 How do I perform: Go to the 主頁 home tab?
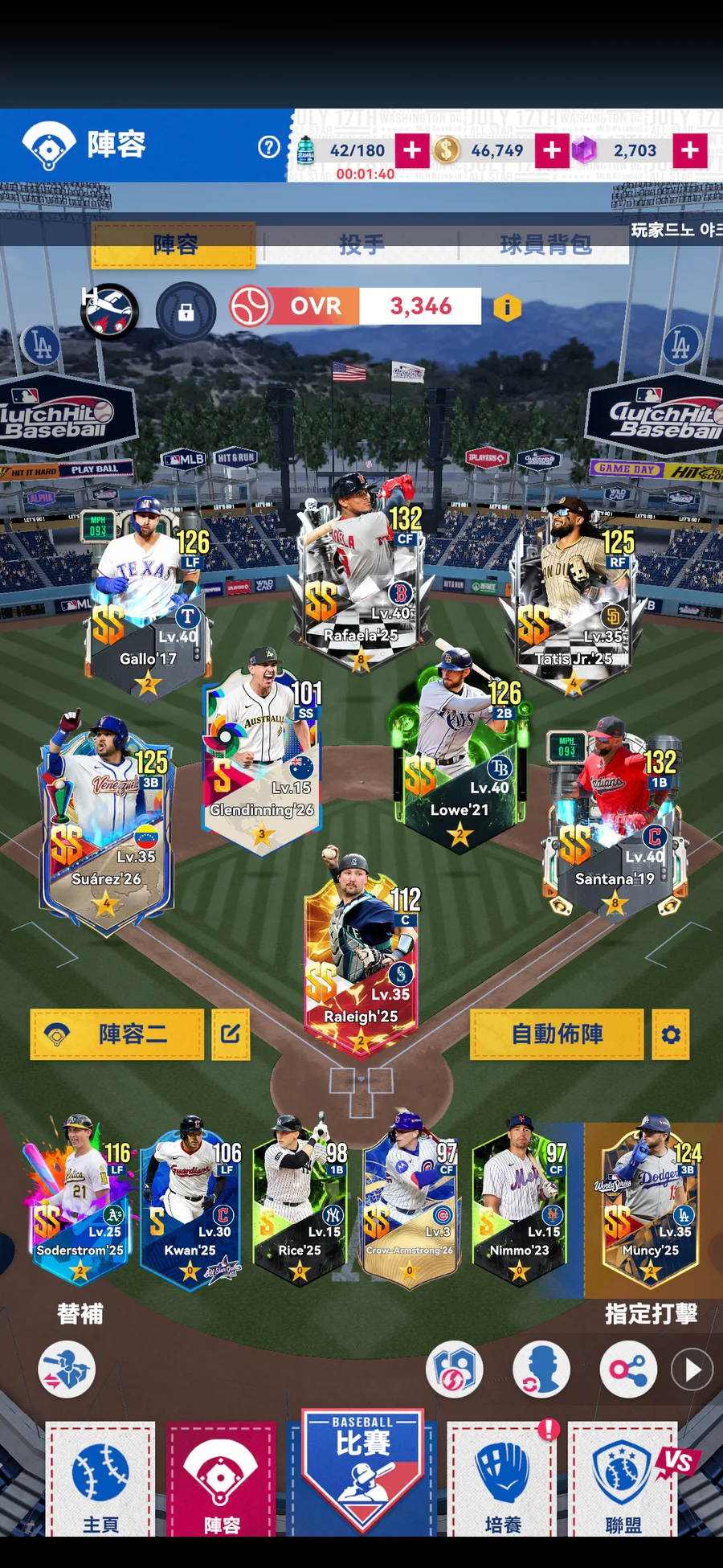tap(100, 1480)
